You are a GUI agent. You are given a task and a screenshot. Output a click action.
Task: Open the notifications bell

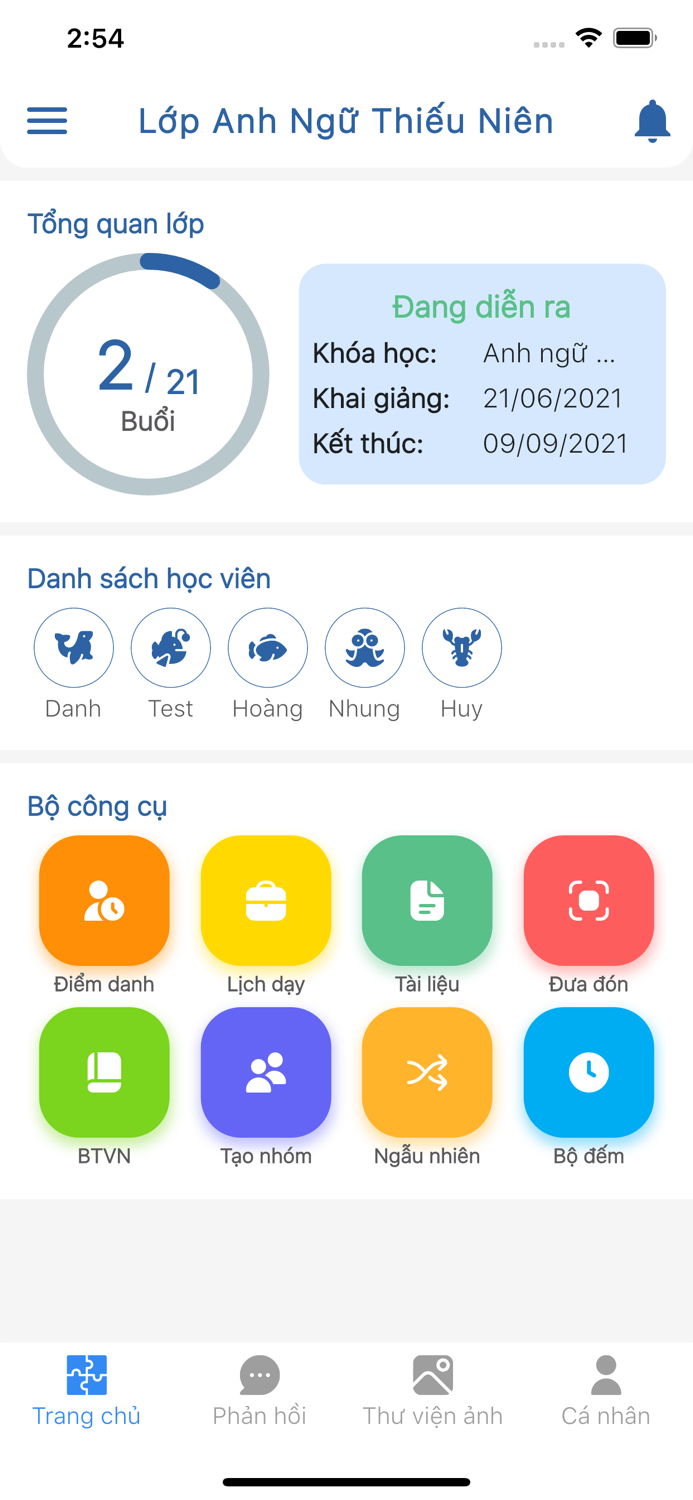tap(652, 121)
